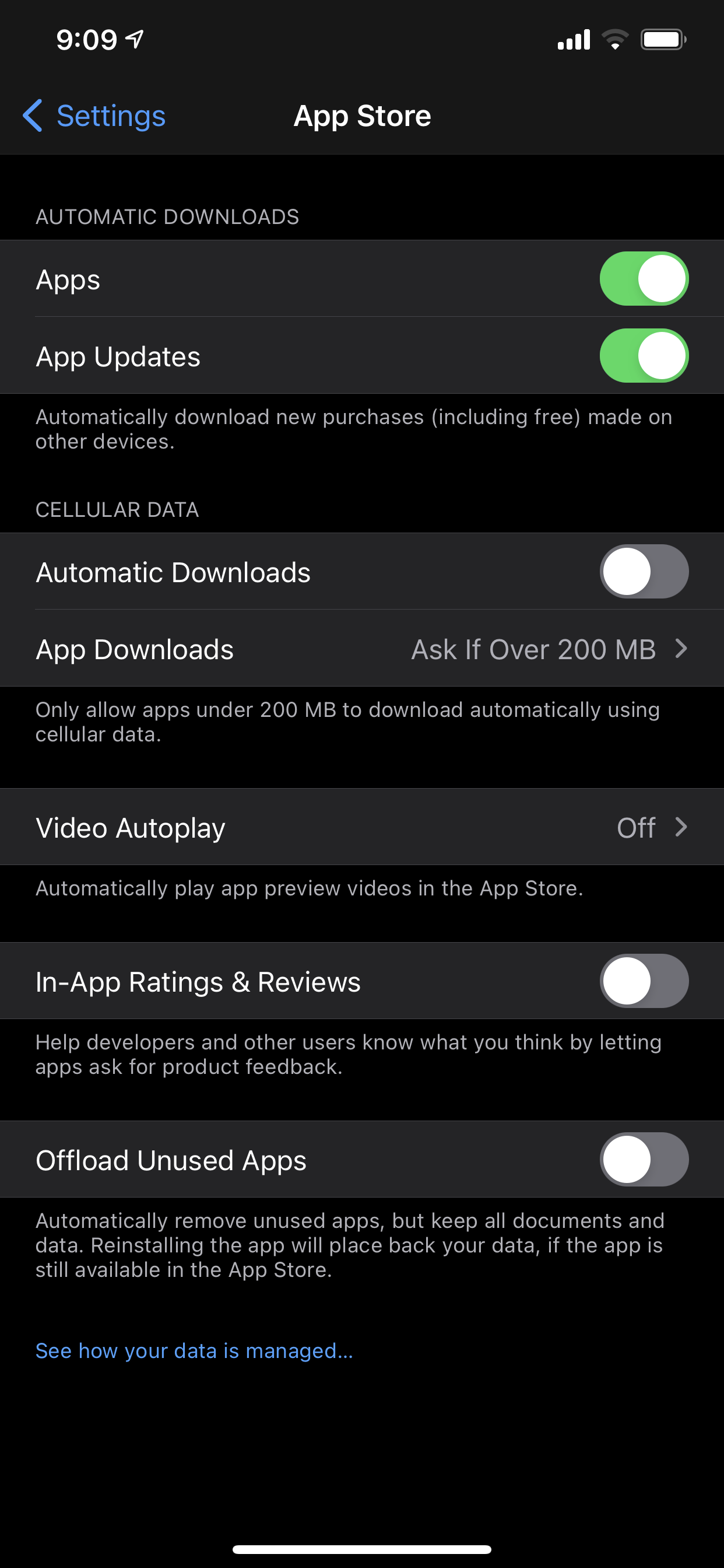Disable the App Updates switch
The image size is (724, 1568).
pos(644,355)
